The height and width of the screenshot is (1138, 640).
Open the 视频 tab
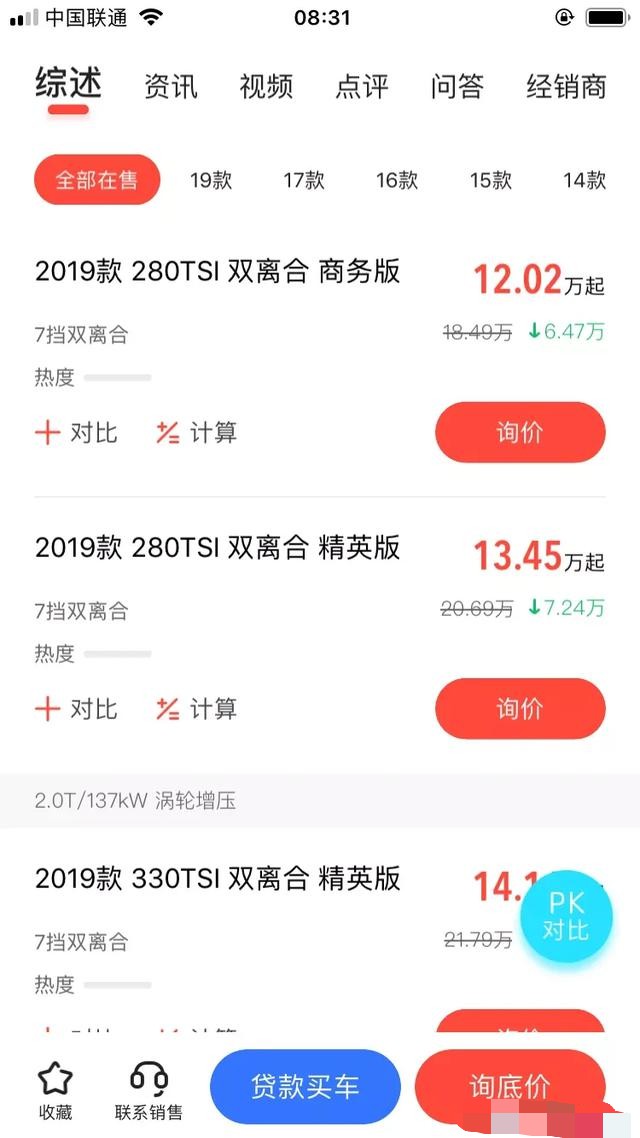point(266,87)
